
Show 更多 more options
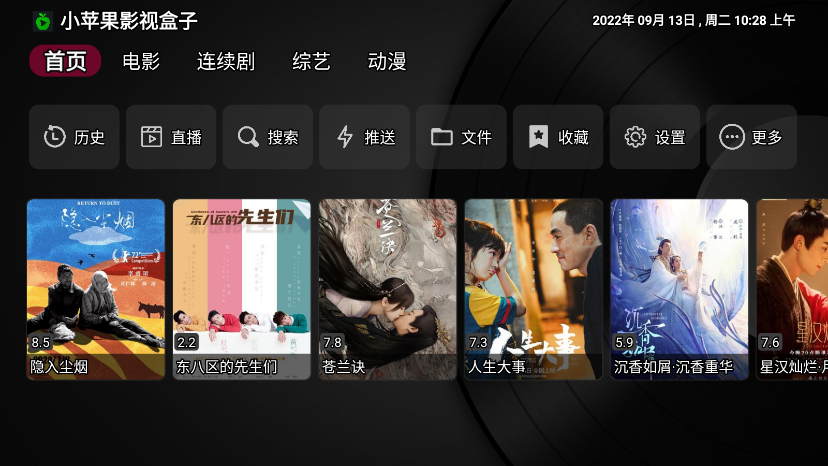(x=751, y=137)
